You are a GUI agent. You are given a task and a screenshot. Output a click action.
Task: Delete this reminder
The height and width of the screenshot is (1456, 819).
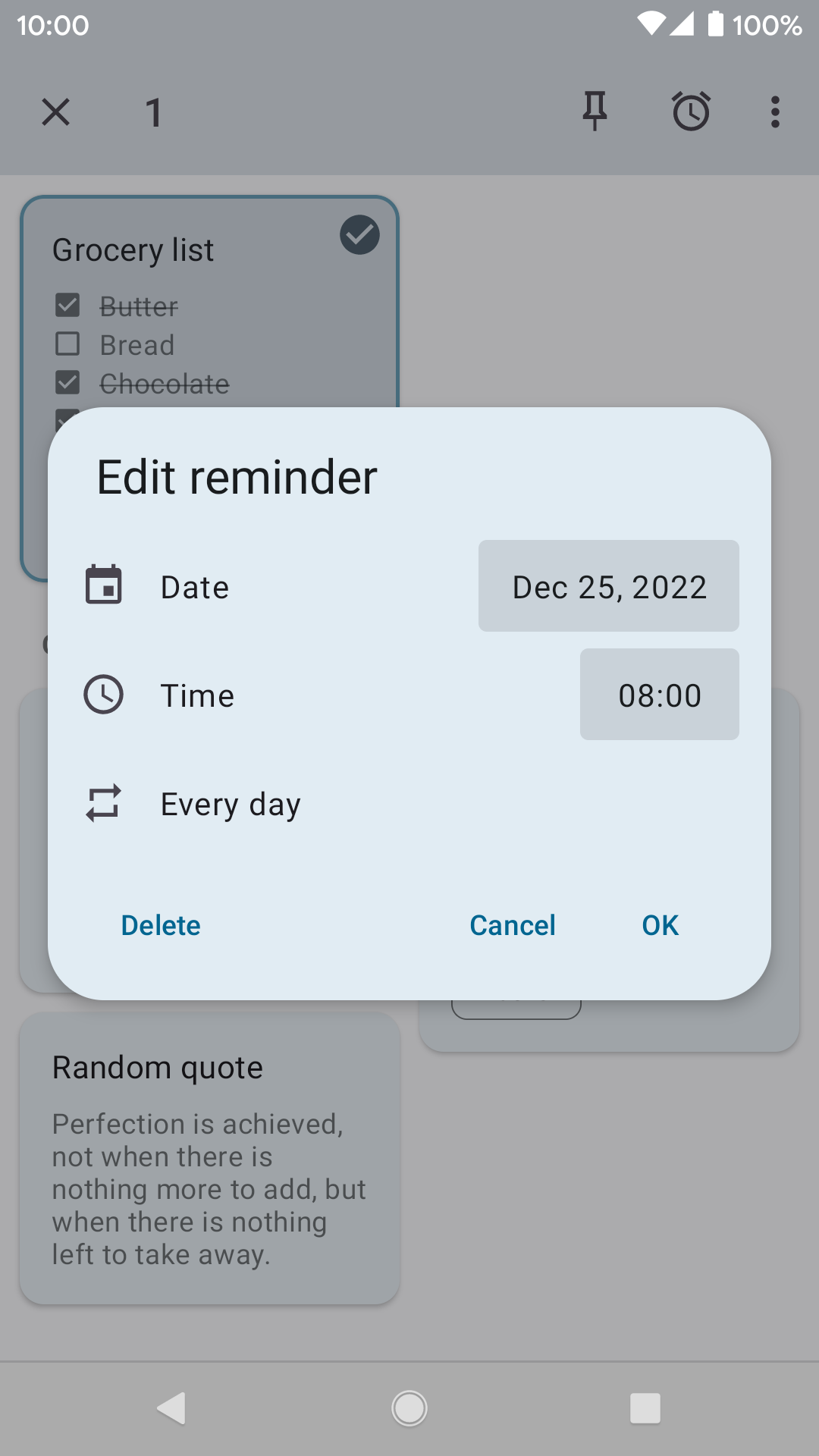click(x=161, y=925)
